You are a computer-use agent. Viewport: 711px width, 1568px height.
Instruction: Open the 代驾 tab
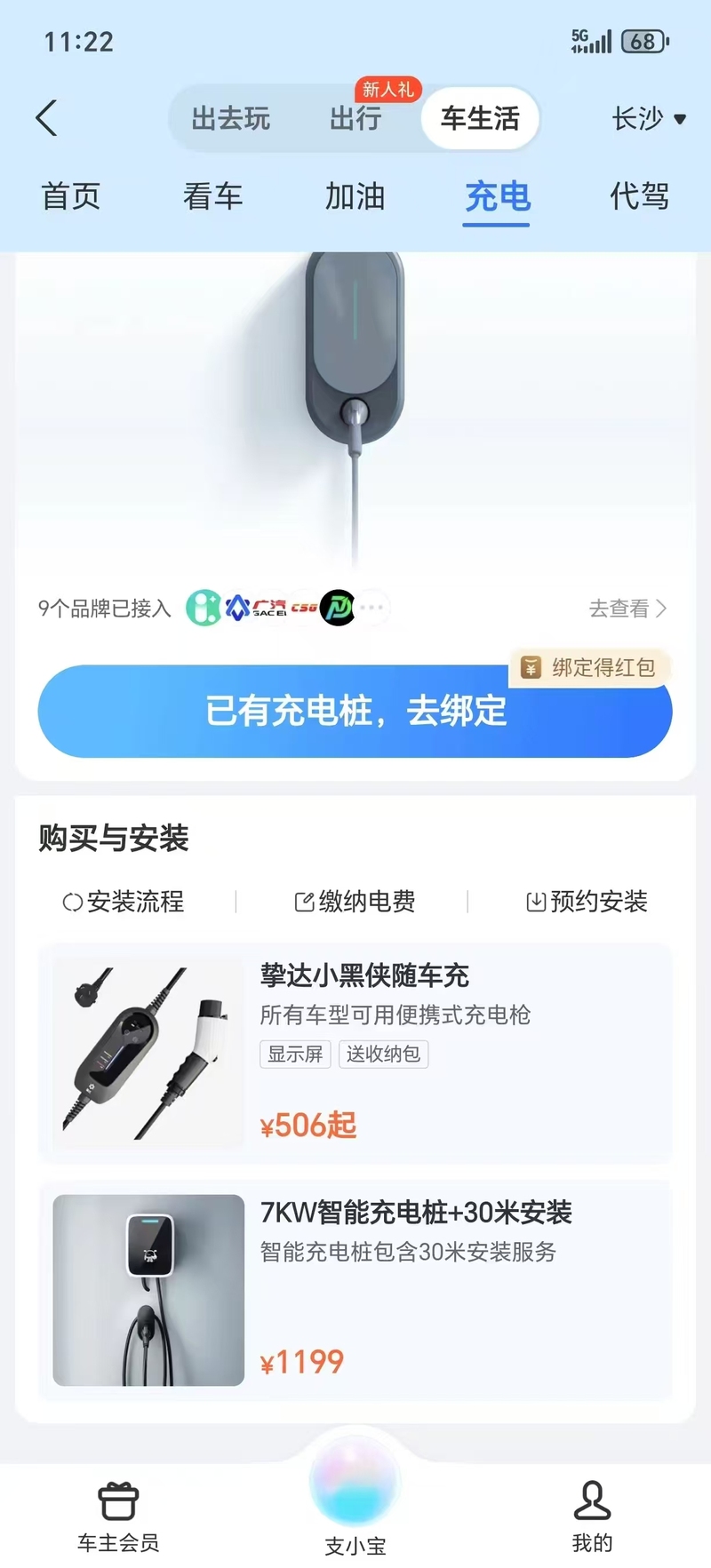(639, 196)
